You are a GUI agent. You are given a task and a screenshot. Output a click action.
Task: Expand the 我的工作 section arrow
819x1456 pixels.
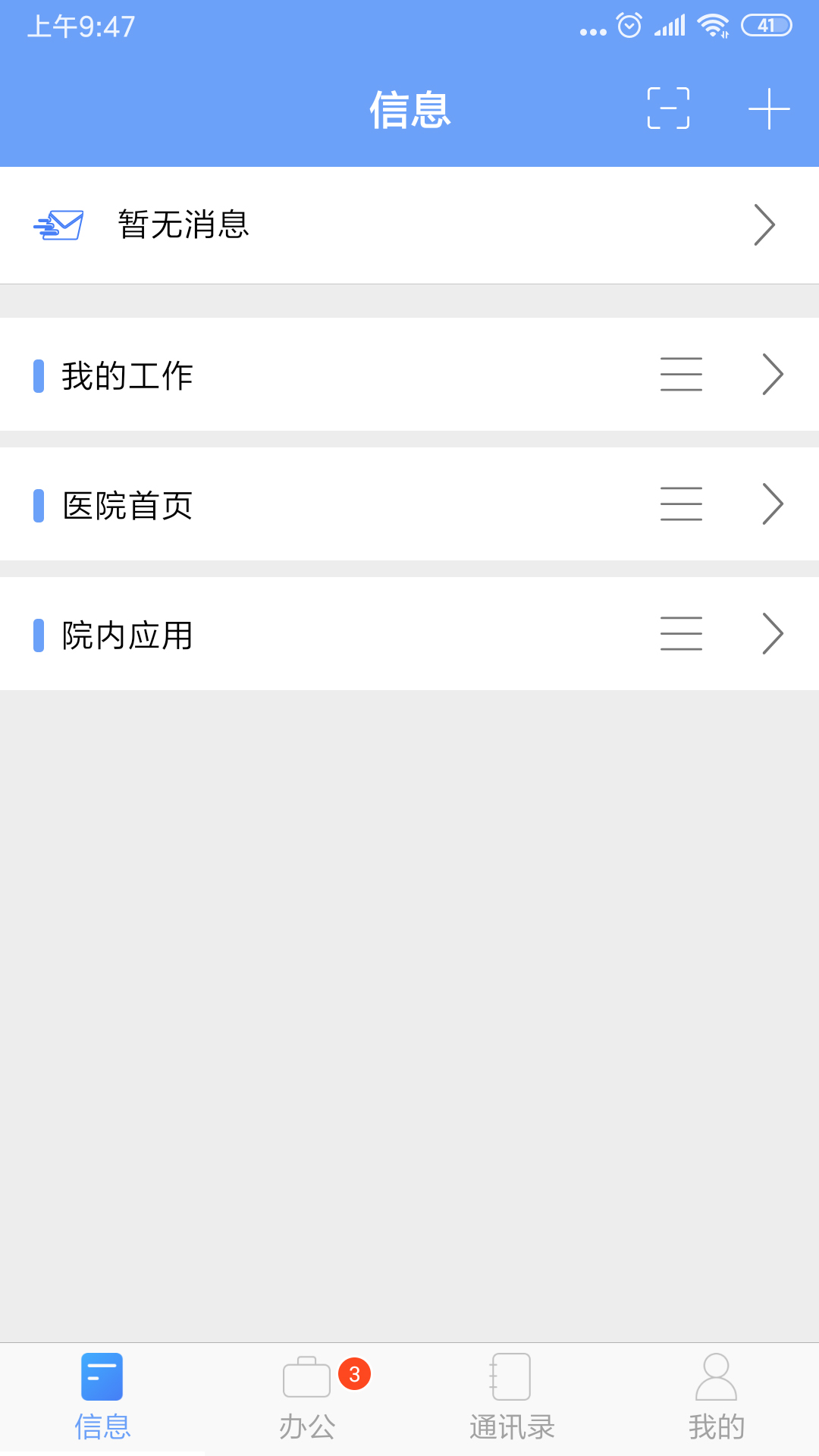point(772,375)
